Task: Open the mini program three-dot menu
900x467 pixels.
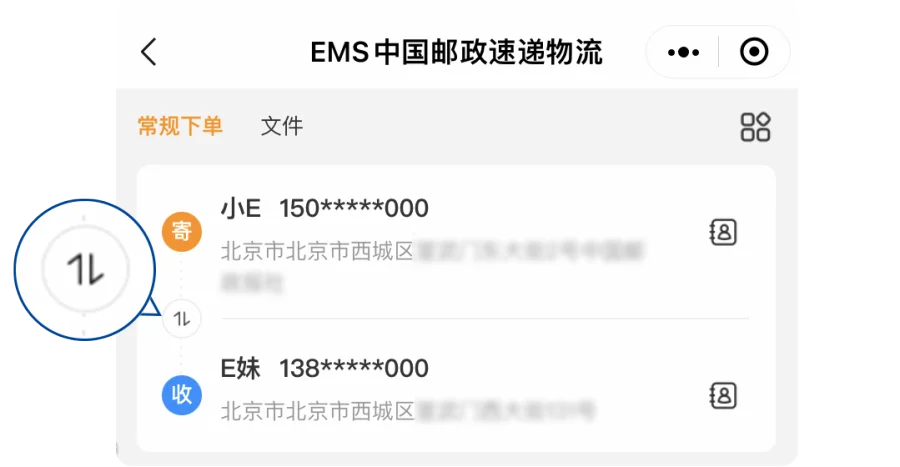Action: 683,52
